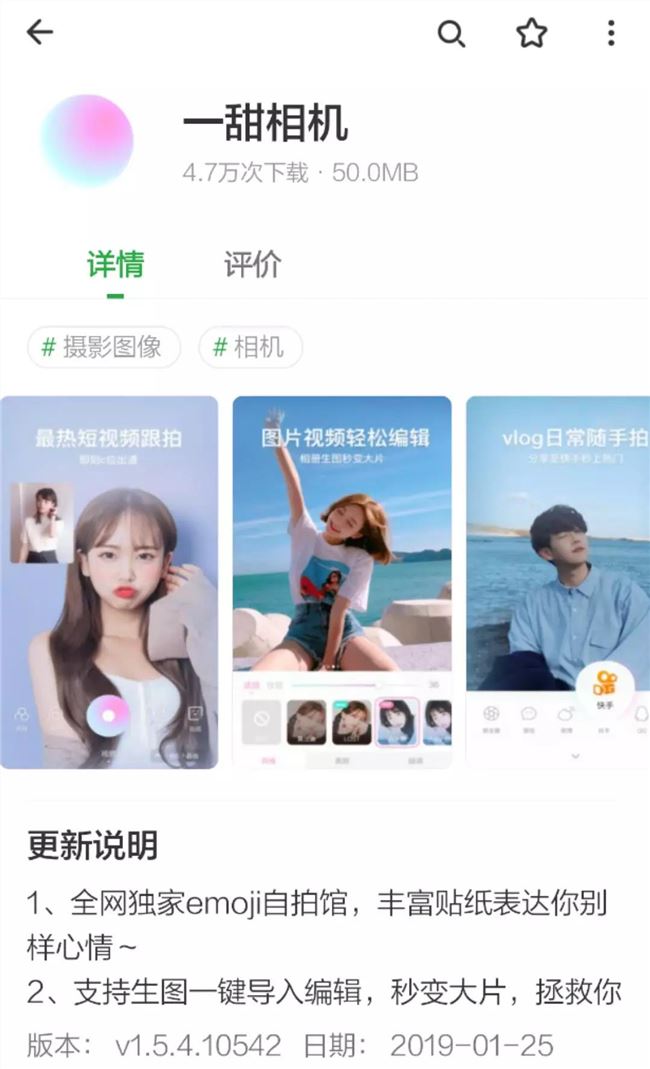This screenshot has height=1069, width=650.
Task: Open search with the magnifier icon
Action: tap(452, 34)
